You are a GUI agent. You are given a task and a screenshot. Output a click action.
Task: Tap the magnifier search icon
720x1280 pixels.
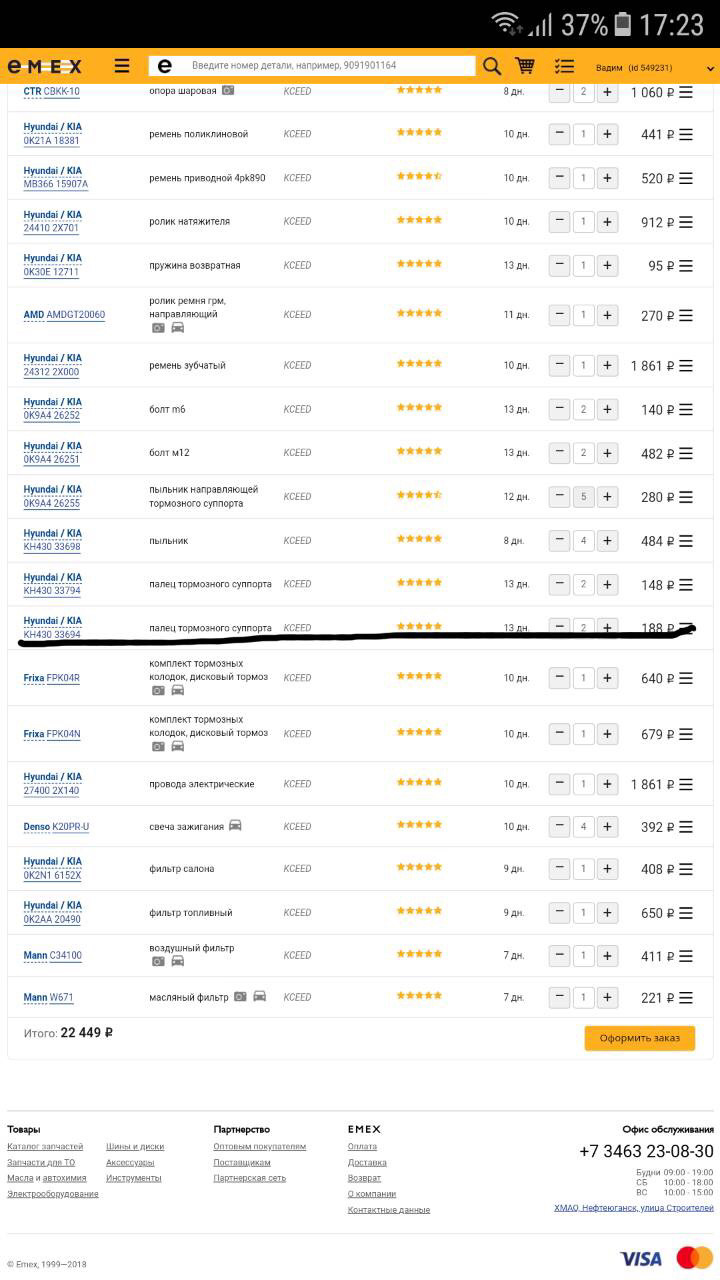[492, 66]
